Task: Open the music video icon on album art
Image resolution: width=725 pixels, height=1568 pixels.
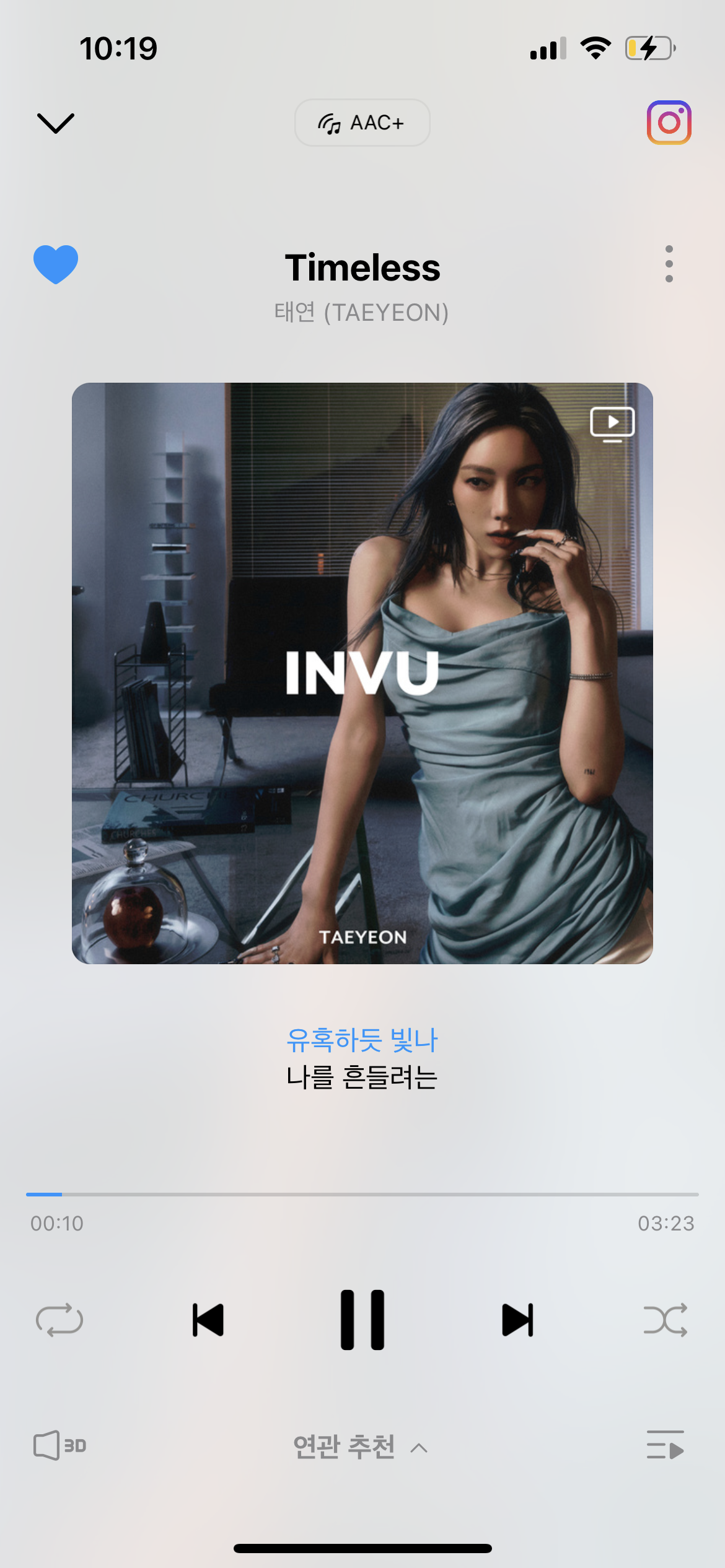Action: (x=612, y=424)
